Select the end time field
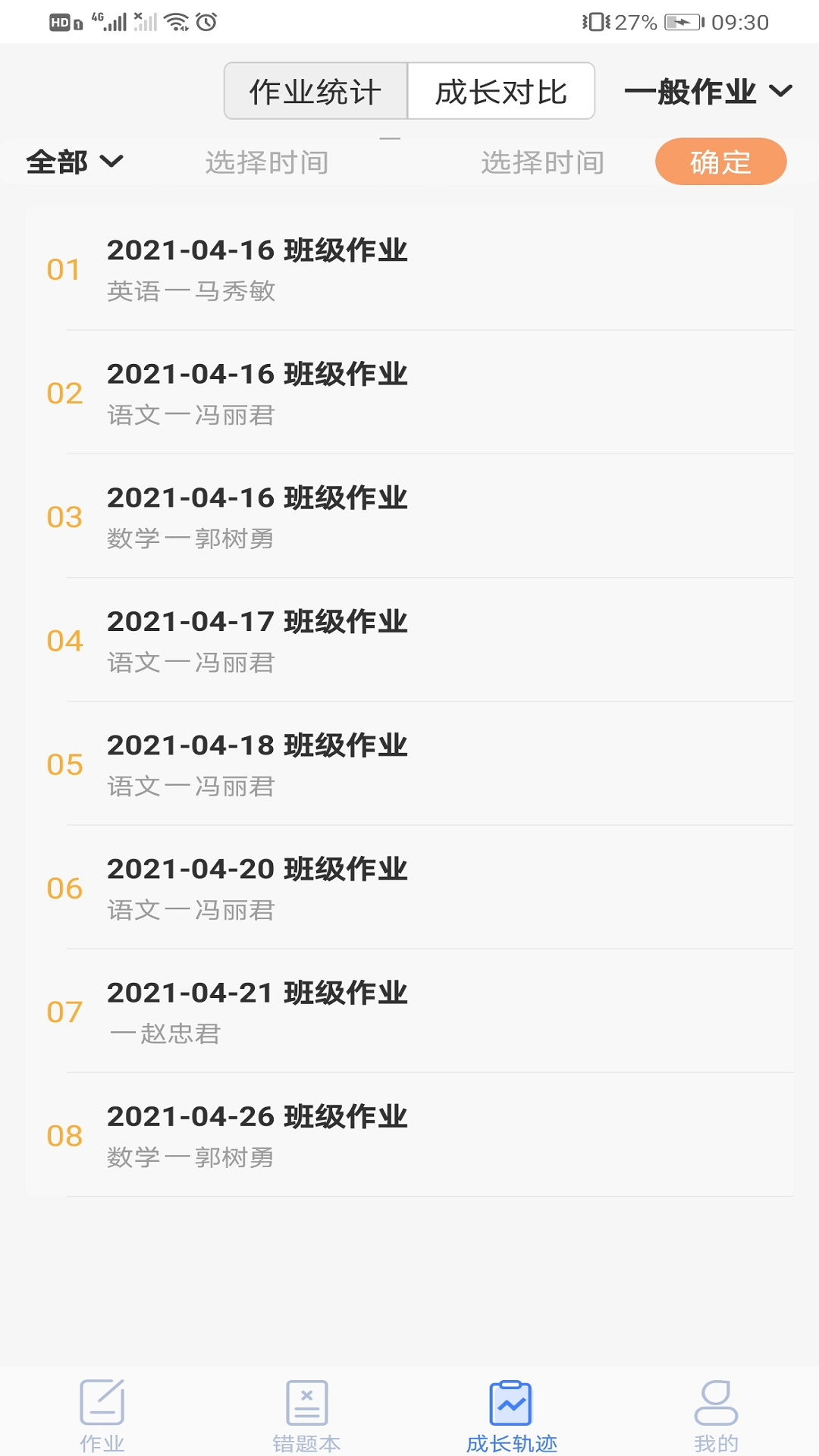 pyautogui.click(x=542, y=162)
